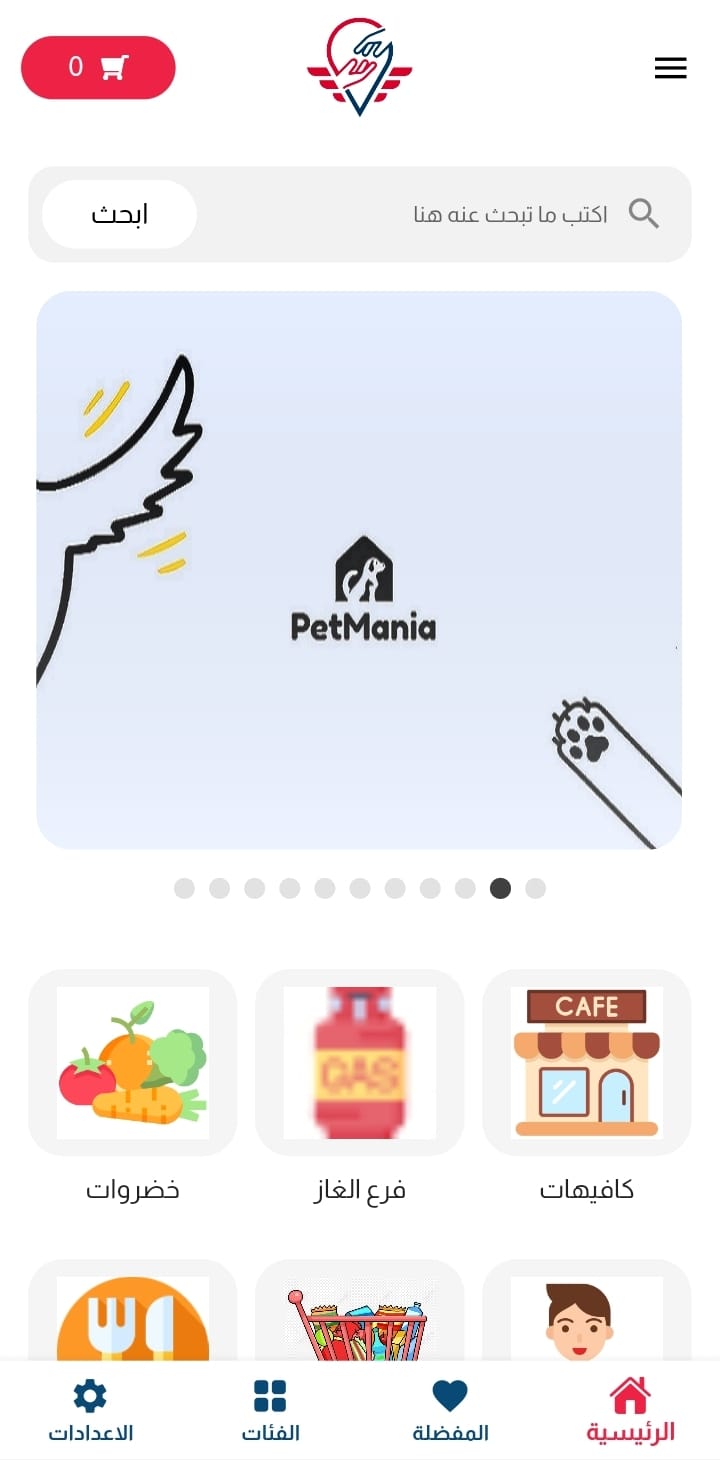The height and width of the screenshot is (1460, 720).
Task: Select the فرع الغاز category
Action: point(360,1062)
